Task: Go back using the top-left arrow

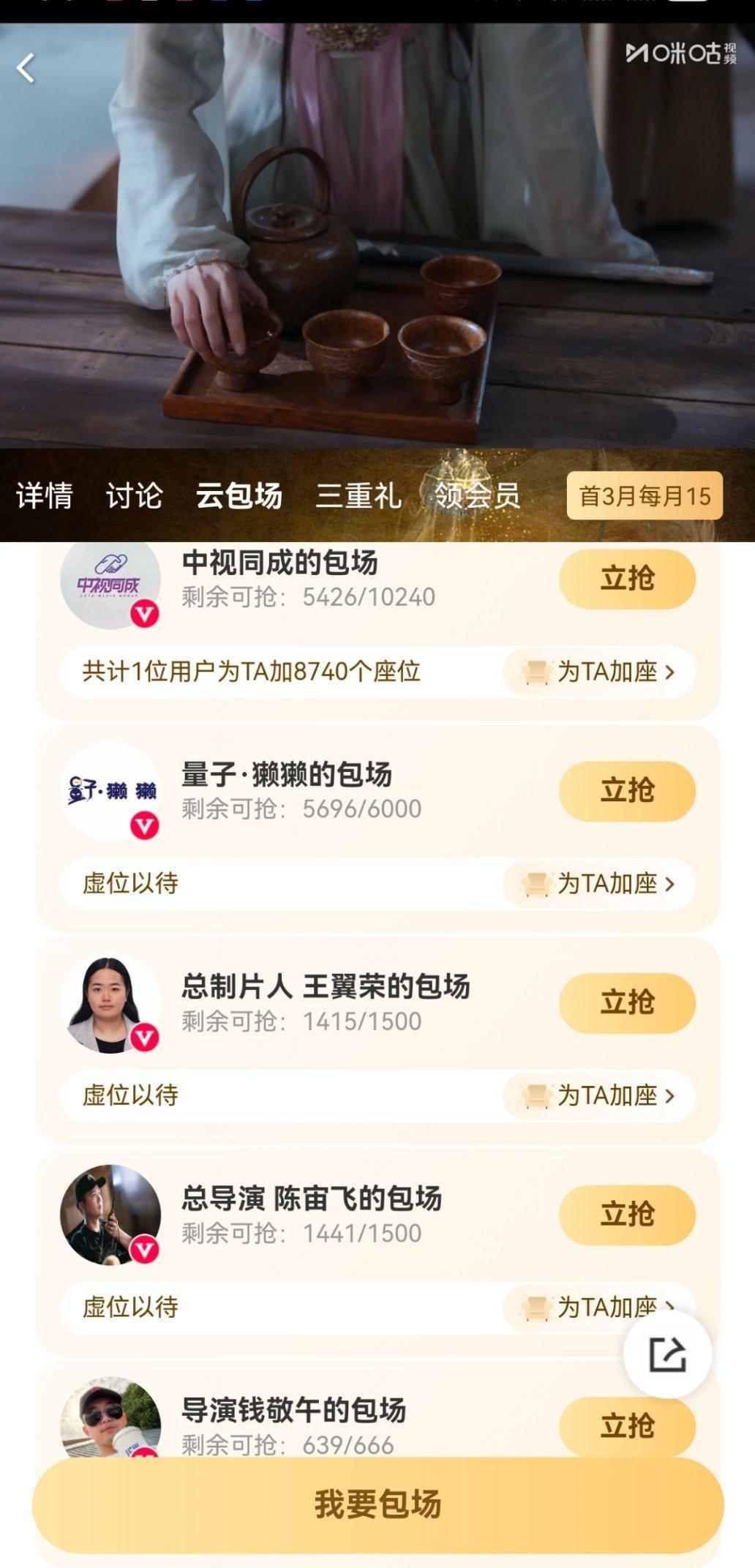Action: click(26, 69)
